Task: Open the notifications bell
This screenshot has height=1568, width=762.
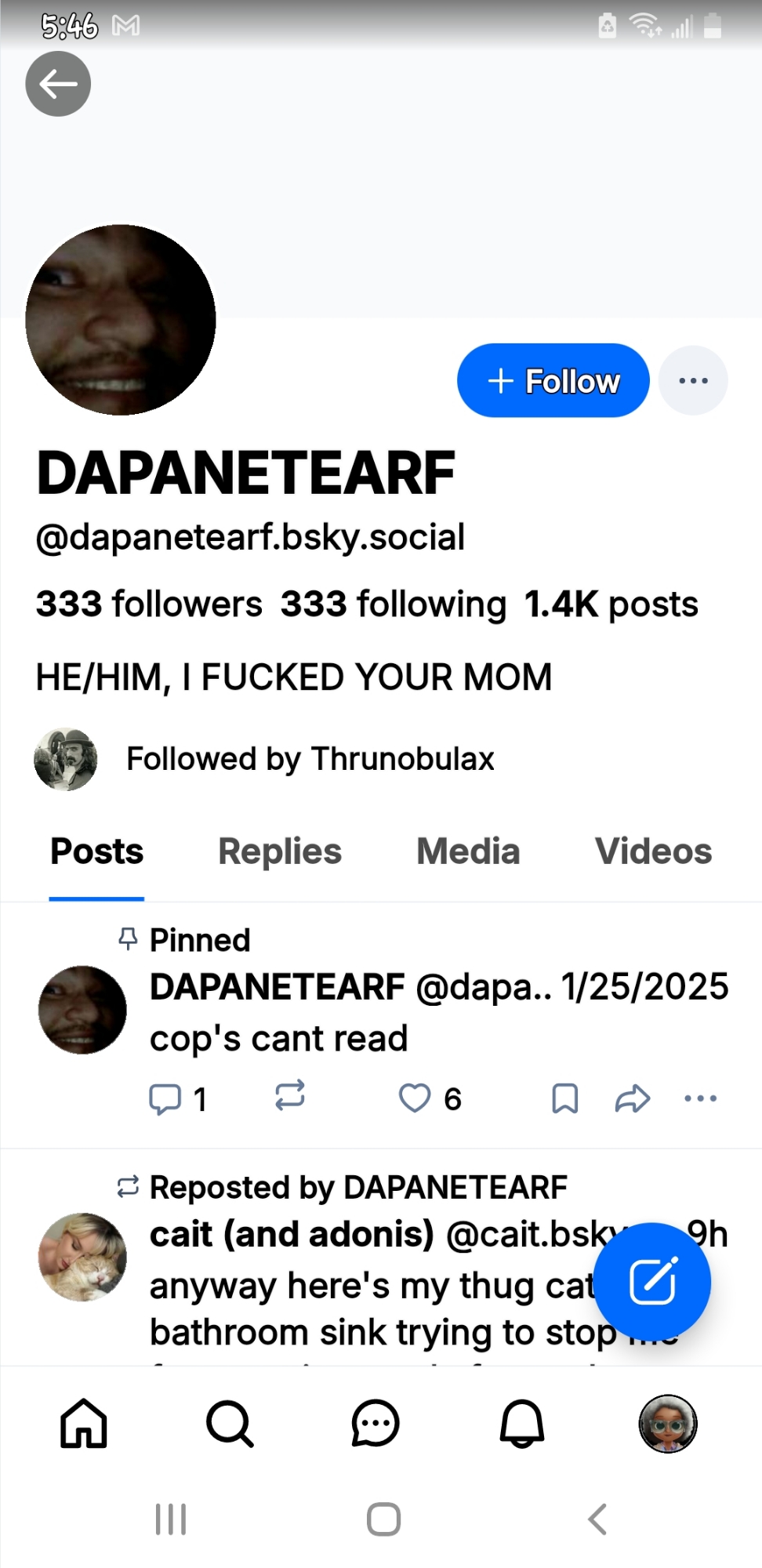Action: pyautogui.click(x=522, y=1423)
